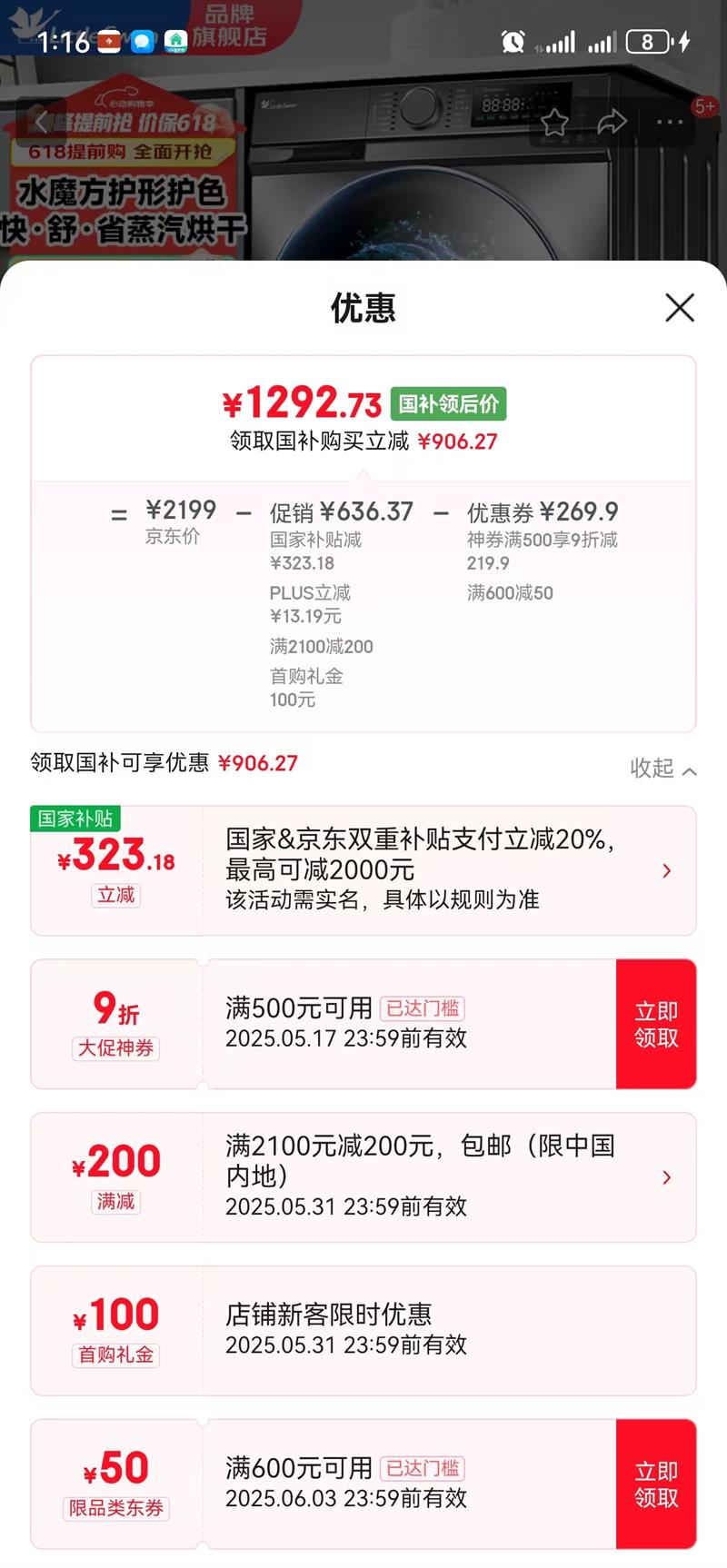View the 满2100元减200元 promotion details
This screenshot has width=727, height=1568.
tap(666, 1177)
